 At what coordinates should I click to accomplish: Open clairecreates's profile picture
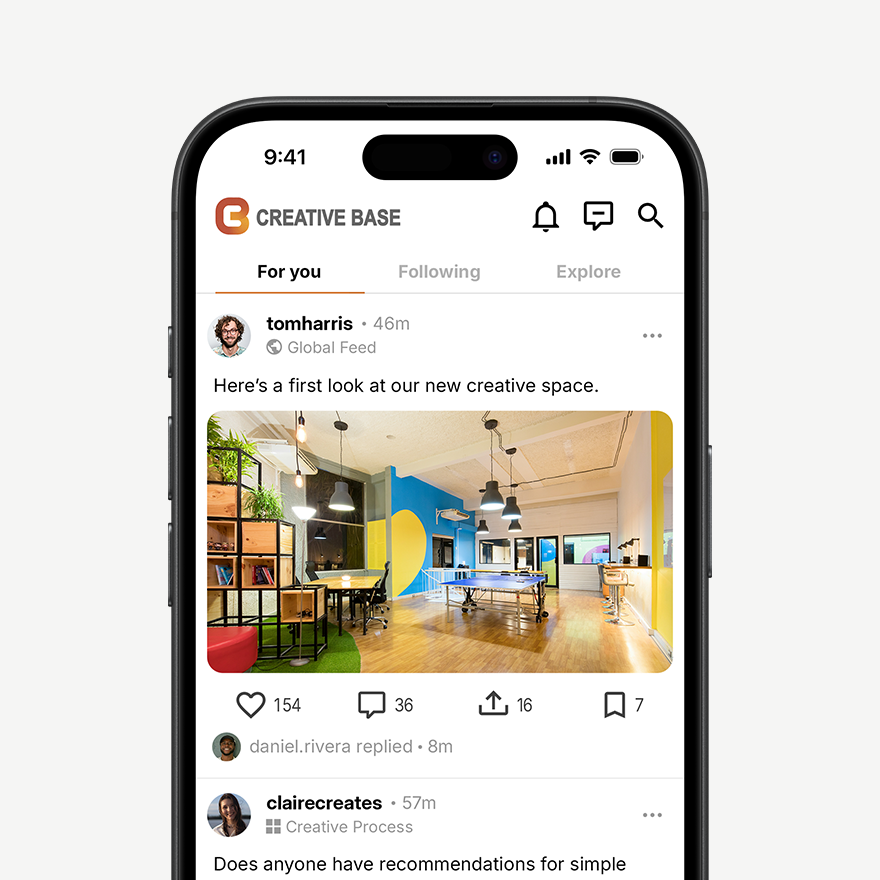[229, 815]
